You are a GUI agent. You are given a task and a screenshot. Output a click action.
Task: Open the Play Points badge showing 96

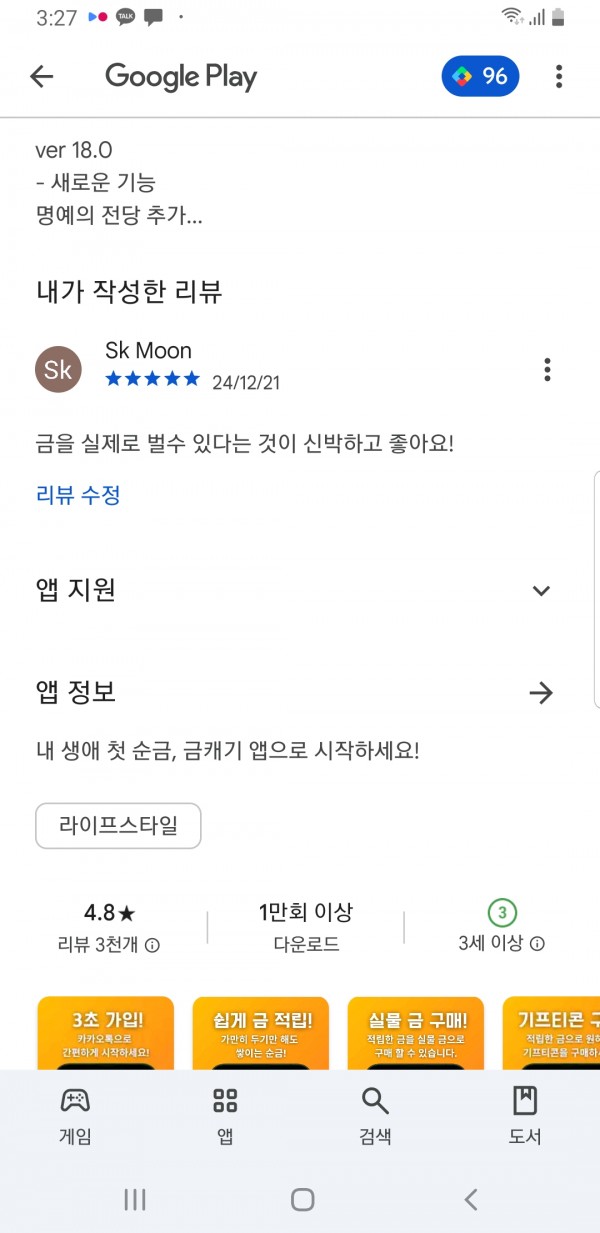[x=480, y=76]
